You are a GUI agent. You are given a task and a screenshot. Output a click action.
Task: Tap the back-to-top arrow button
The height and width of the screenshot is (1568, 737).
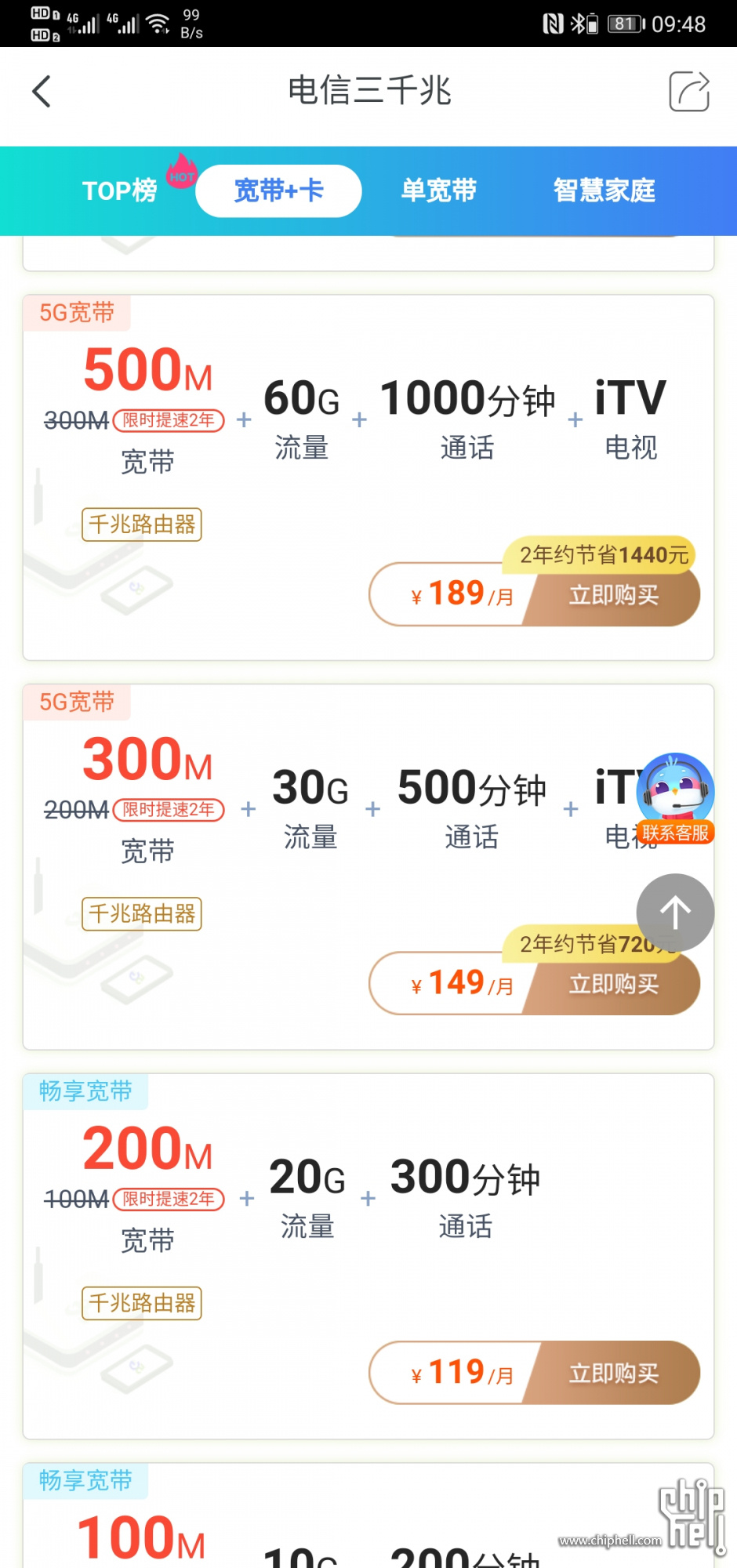pyautogui.click(x=675, y=913)
